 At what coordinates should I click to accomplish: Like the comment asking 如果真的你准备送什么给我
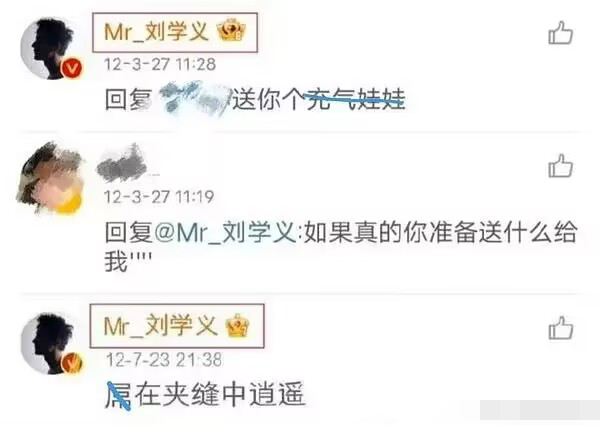pos(561,165)
